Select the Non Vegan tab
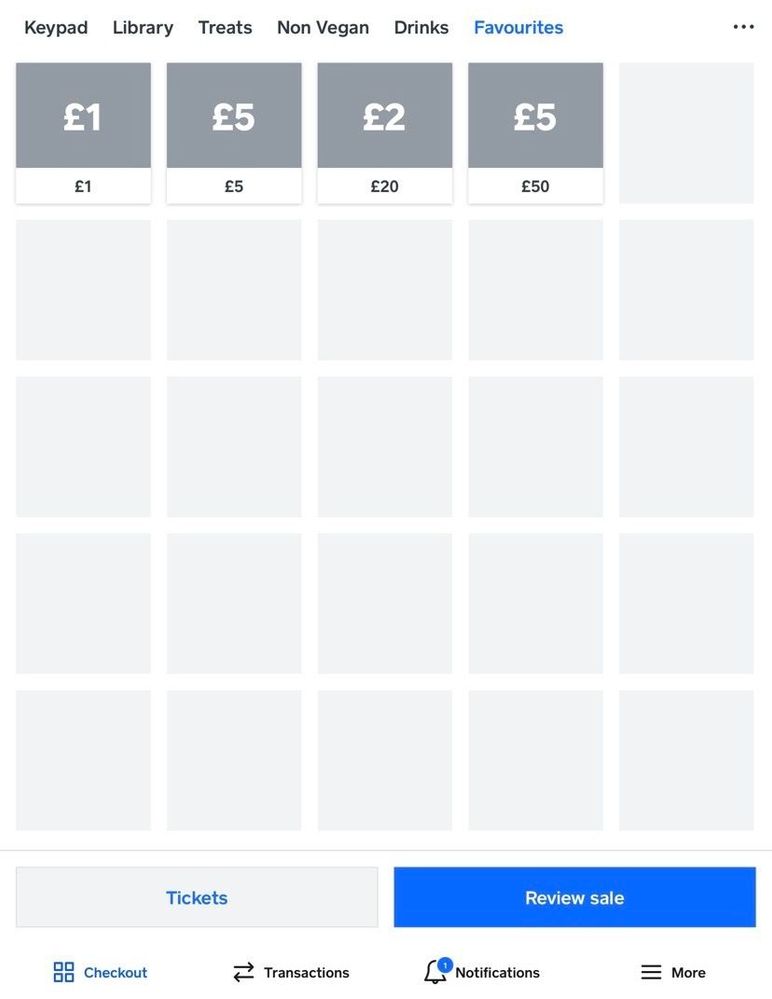Image resolution: width=772 pixels, height=999 pixels. pyautogui.click(x=323, y=28)
